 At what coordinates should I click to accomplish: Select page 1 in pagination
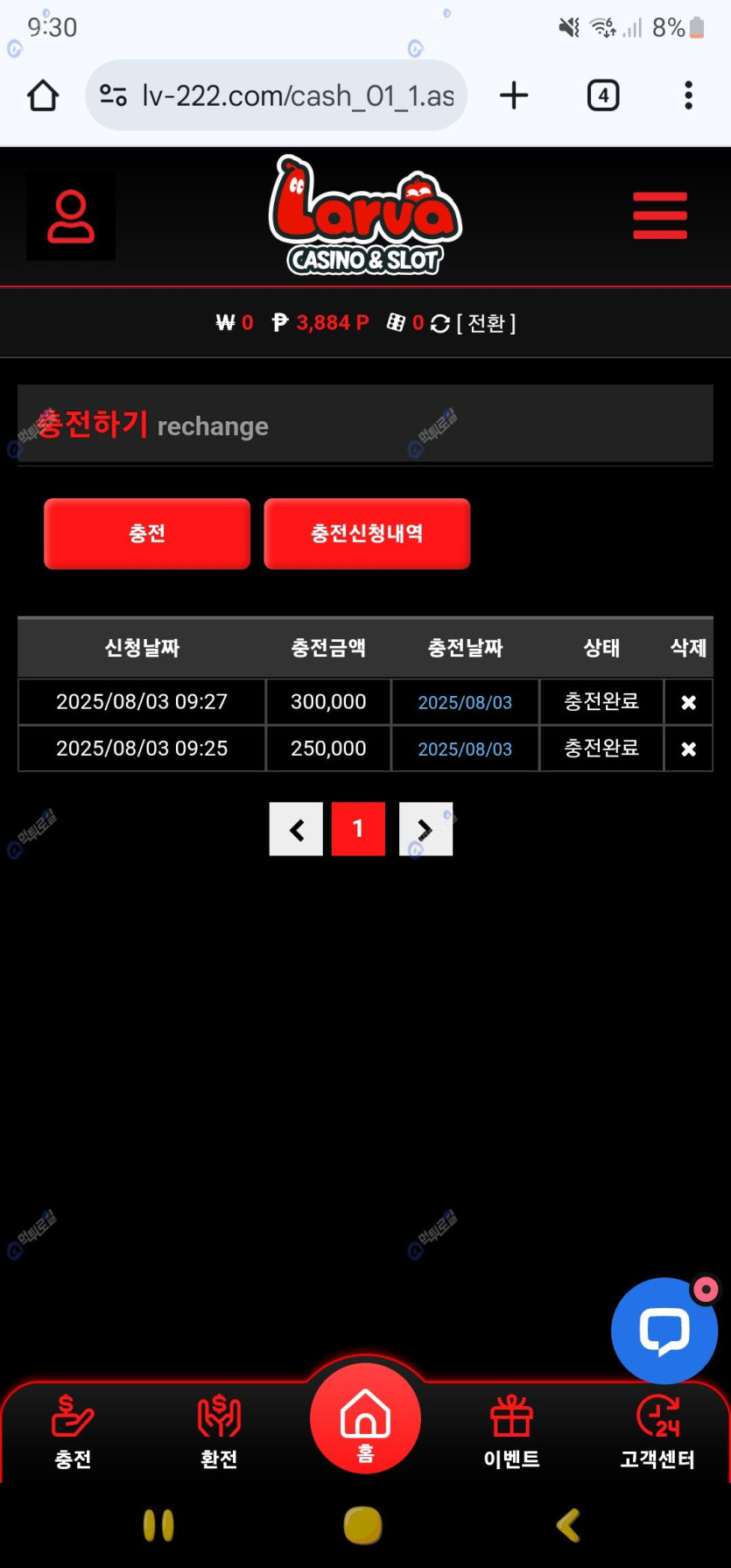[x=358, y=829]
